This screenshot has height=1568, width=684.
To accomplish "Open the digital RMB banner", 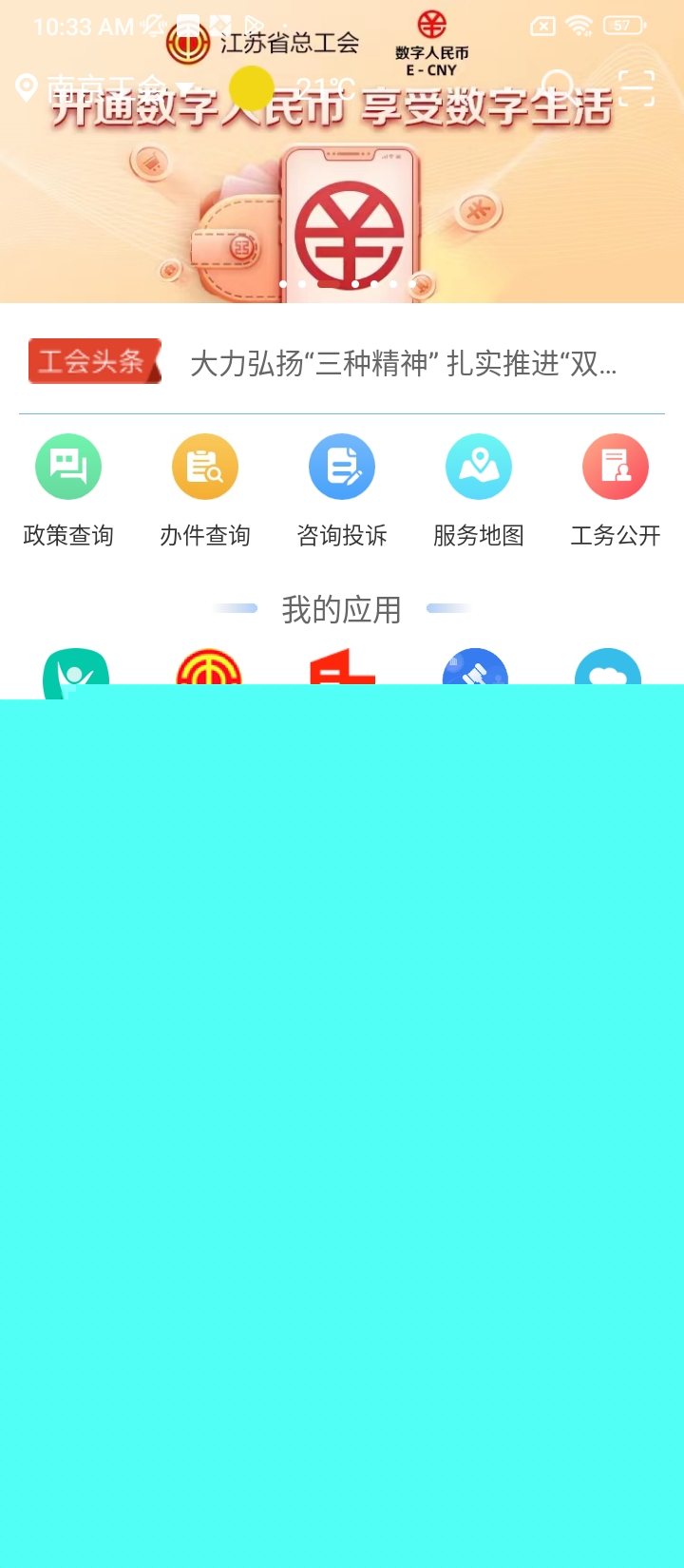I will 342,209.
